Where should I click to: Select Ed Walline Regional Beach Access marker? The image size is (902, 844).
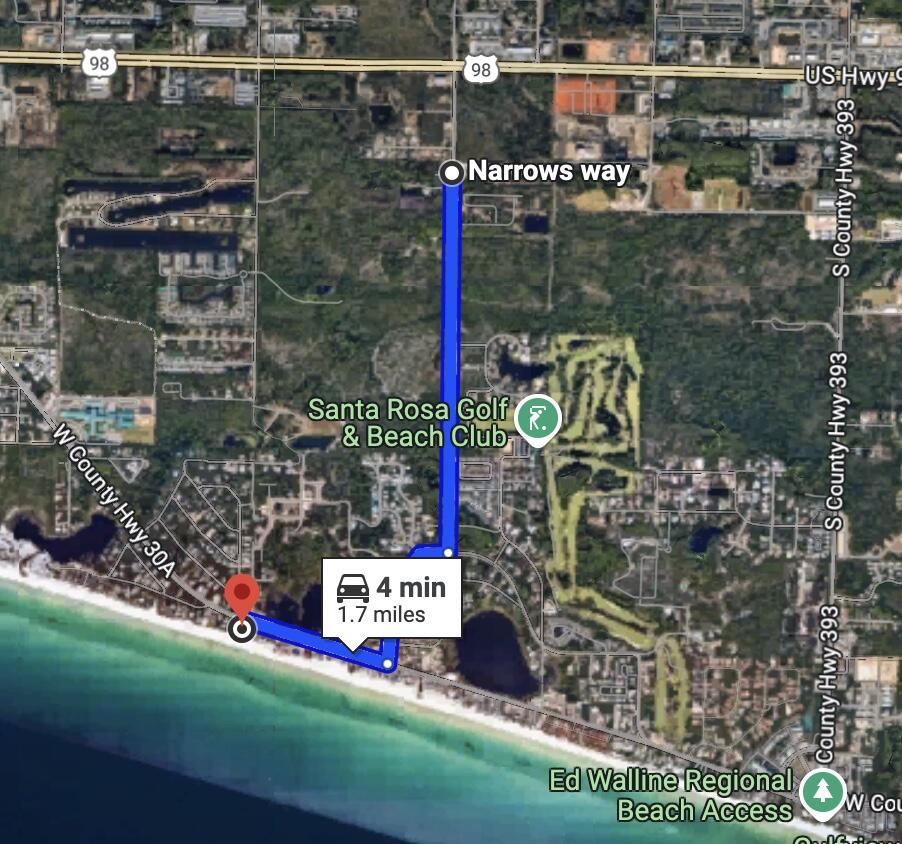[823, 793]
